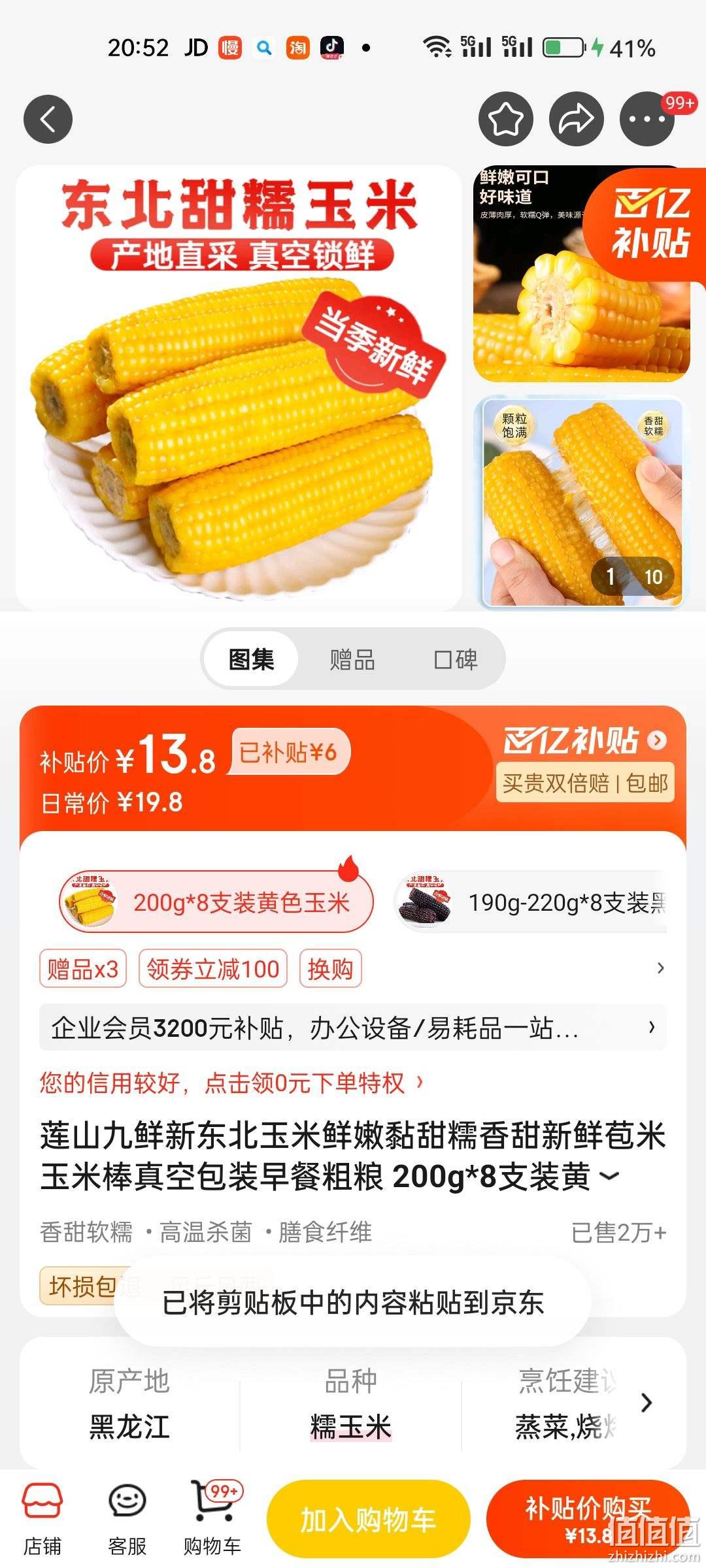Choose the 200g*8支装黄色玉米 option
This screenshot has width=706, height=1568.
click(216, 902)
